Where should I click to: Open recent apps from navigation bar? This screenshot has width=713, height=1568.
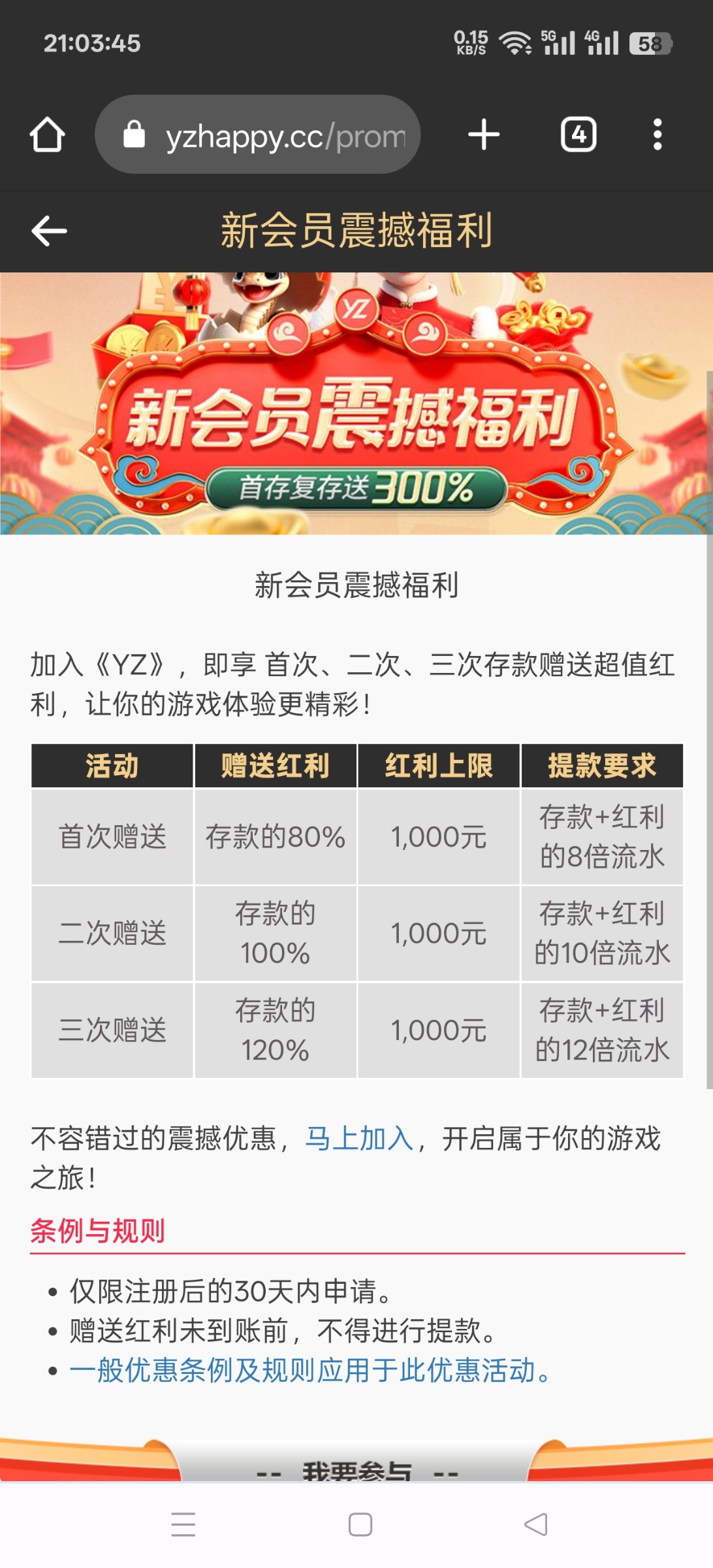183,1524
